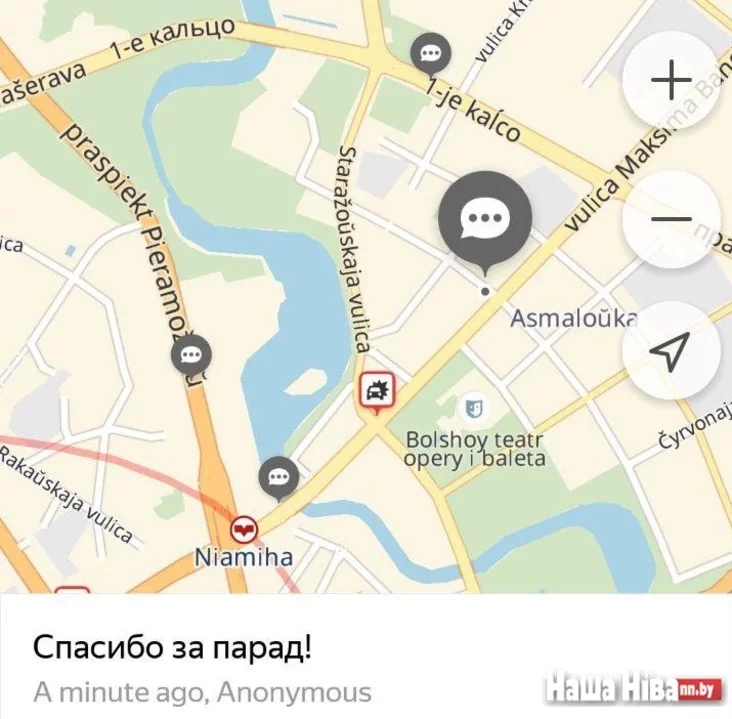Tap the large selected comment marker near Asmaloŭka
This screenshot has height=719, width=732.
pyautogui.click(x=485, y=217)
